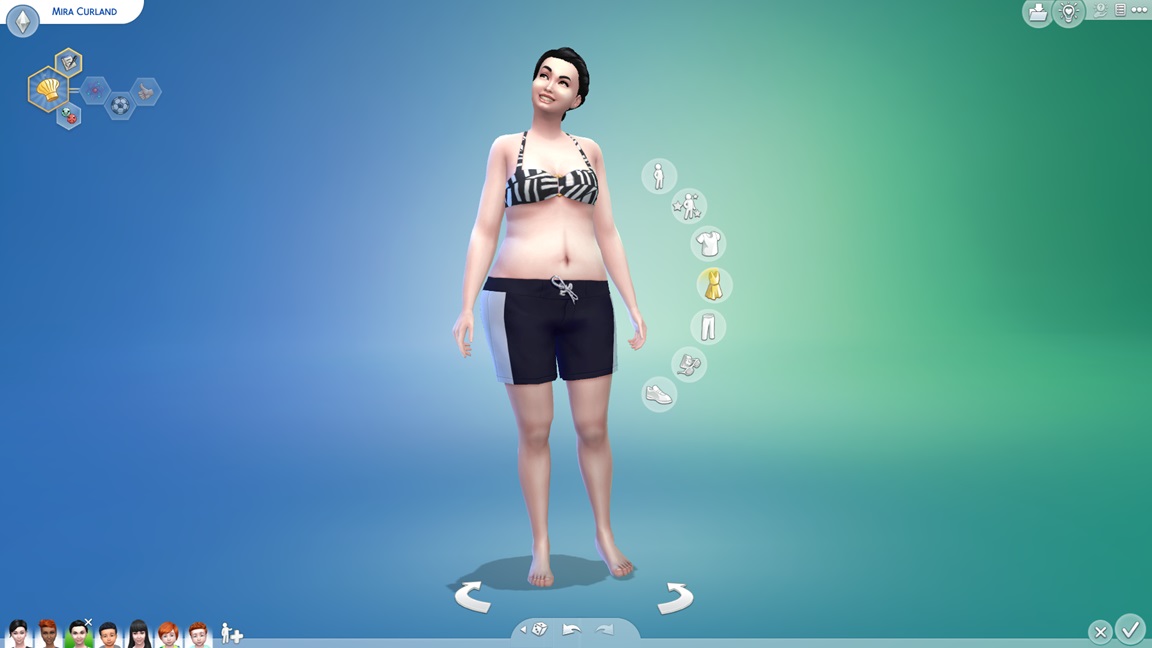Image resolution: width=1152 pixels, height=648 pixels.
Task: Randomize the Sim with the dice
Action: pos(539,629)
